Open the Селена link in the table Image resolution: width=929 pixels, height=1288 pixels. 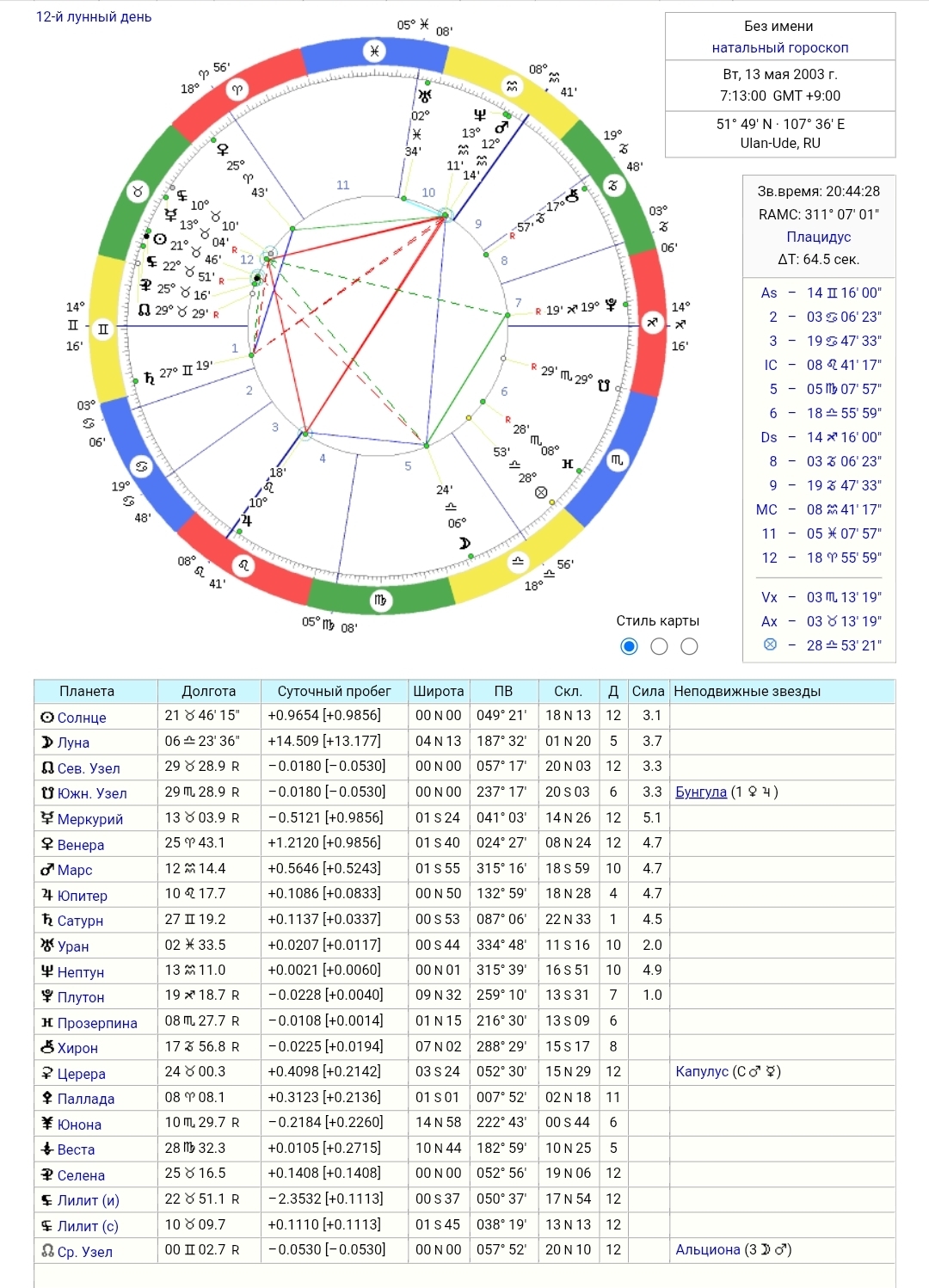tap(81, 1175)
